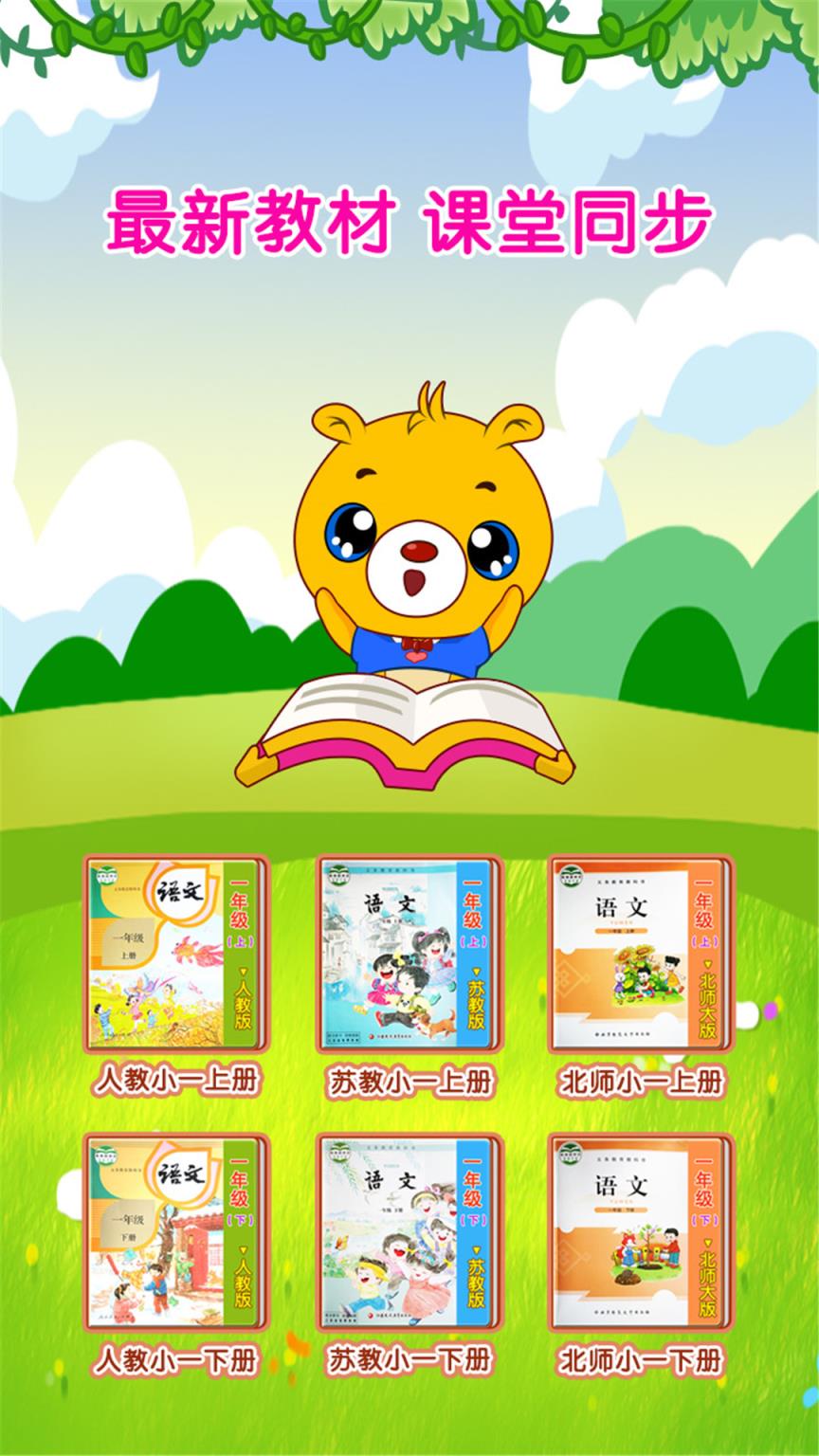
Task: Choose the 北师小一上册 textbook
Action: coord(641,954)
